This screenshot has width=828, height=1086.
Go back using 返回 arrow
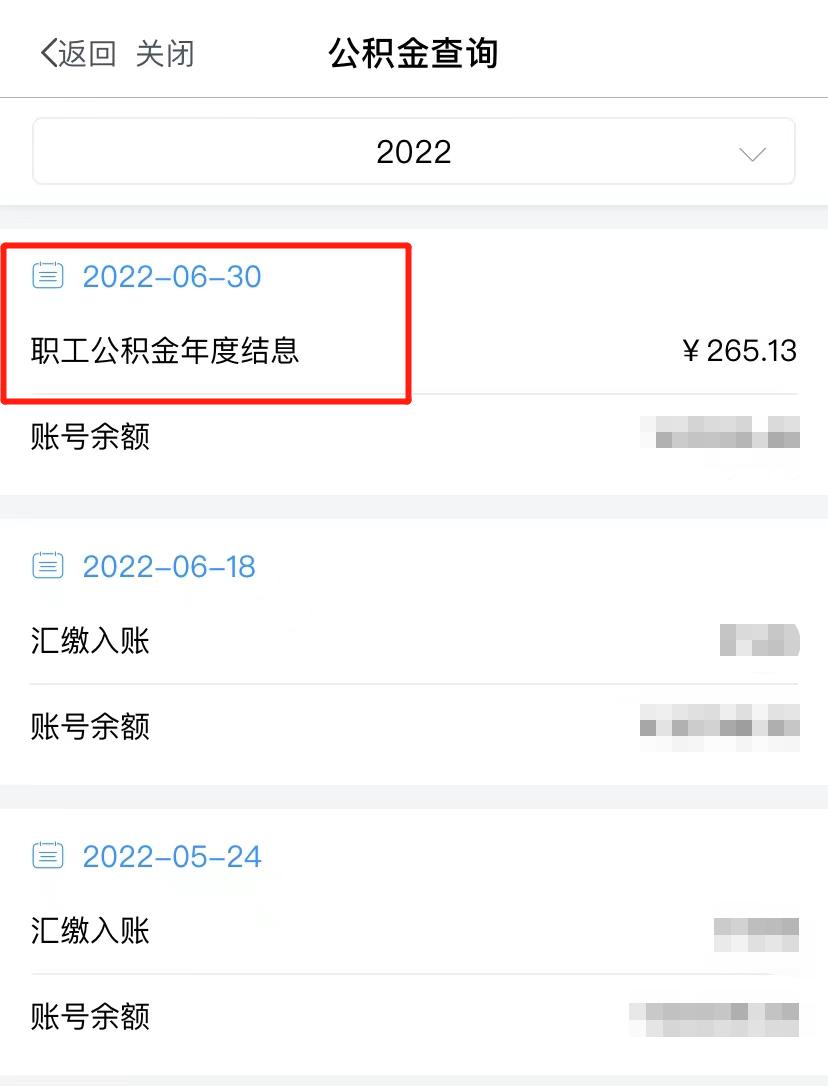click(76, 54)
